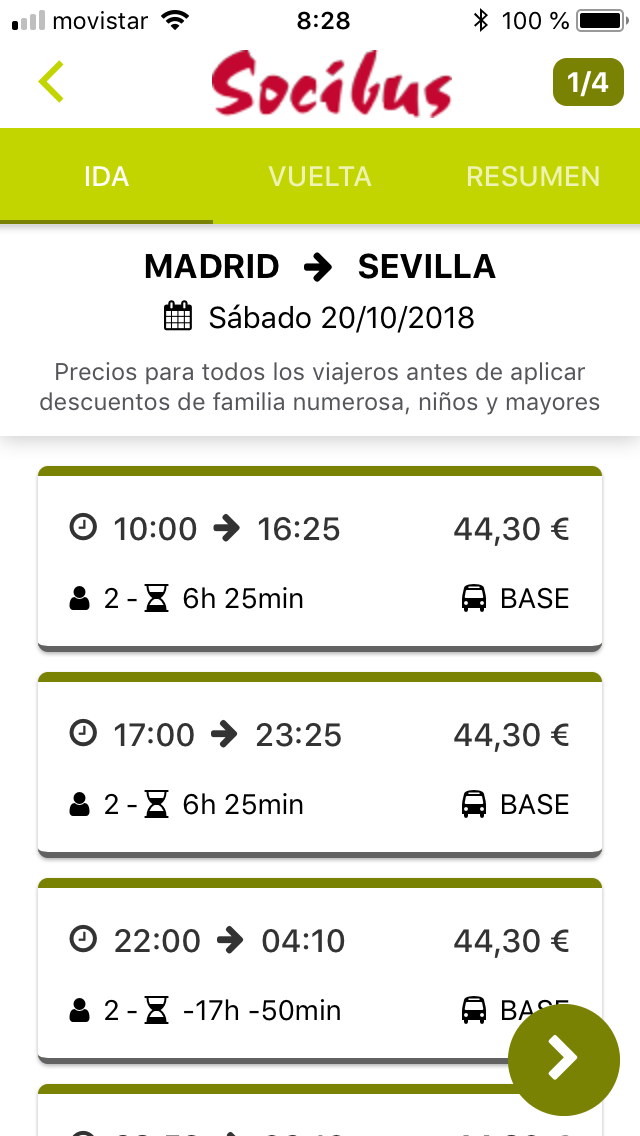
Task: Open the RESUMEN tab
Action: click(533, 177)
